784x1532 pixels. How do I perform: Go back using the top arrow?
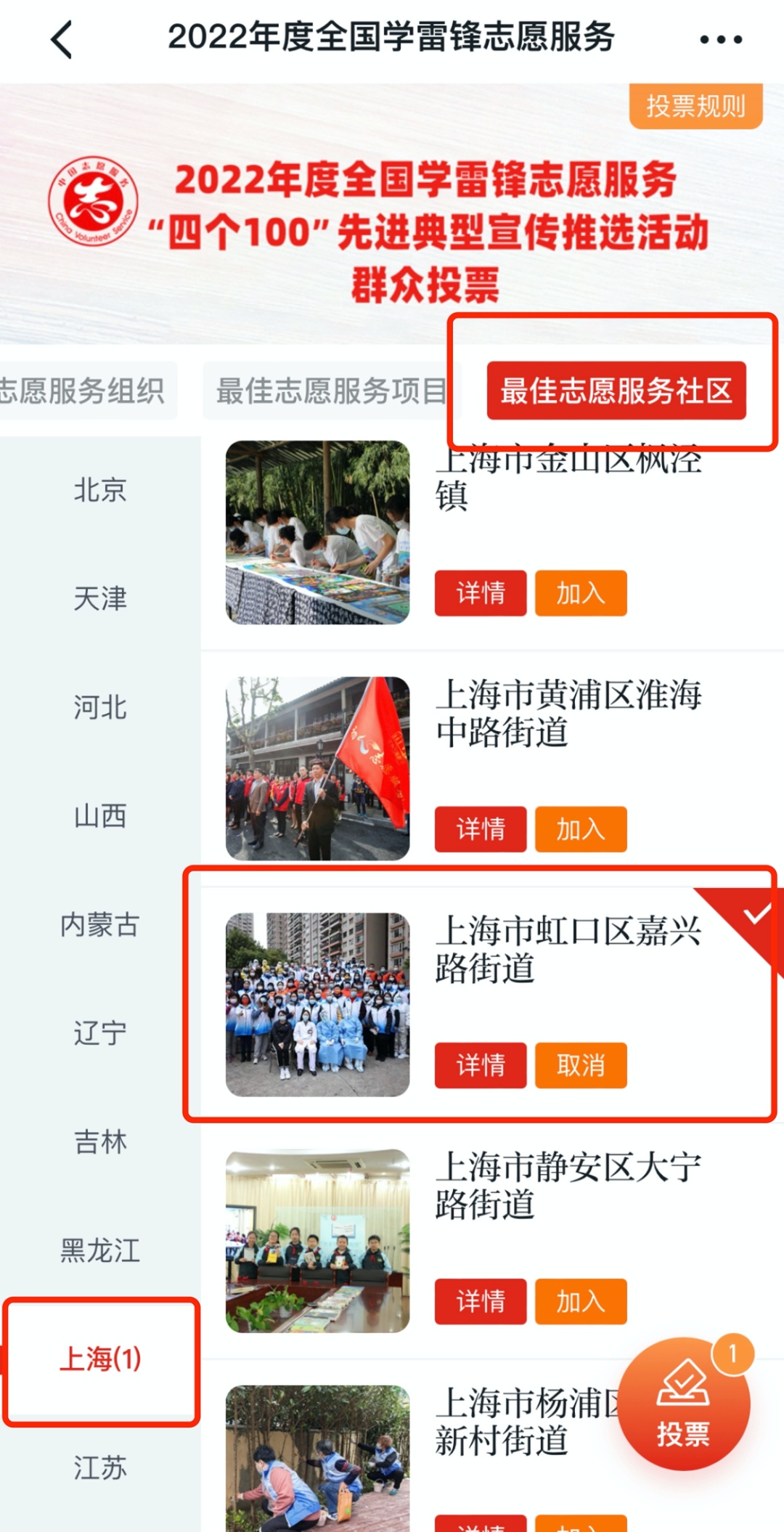click(62, 39)
